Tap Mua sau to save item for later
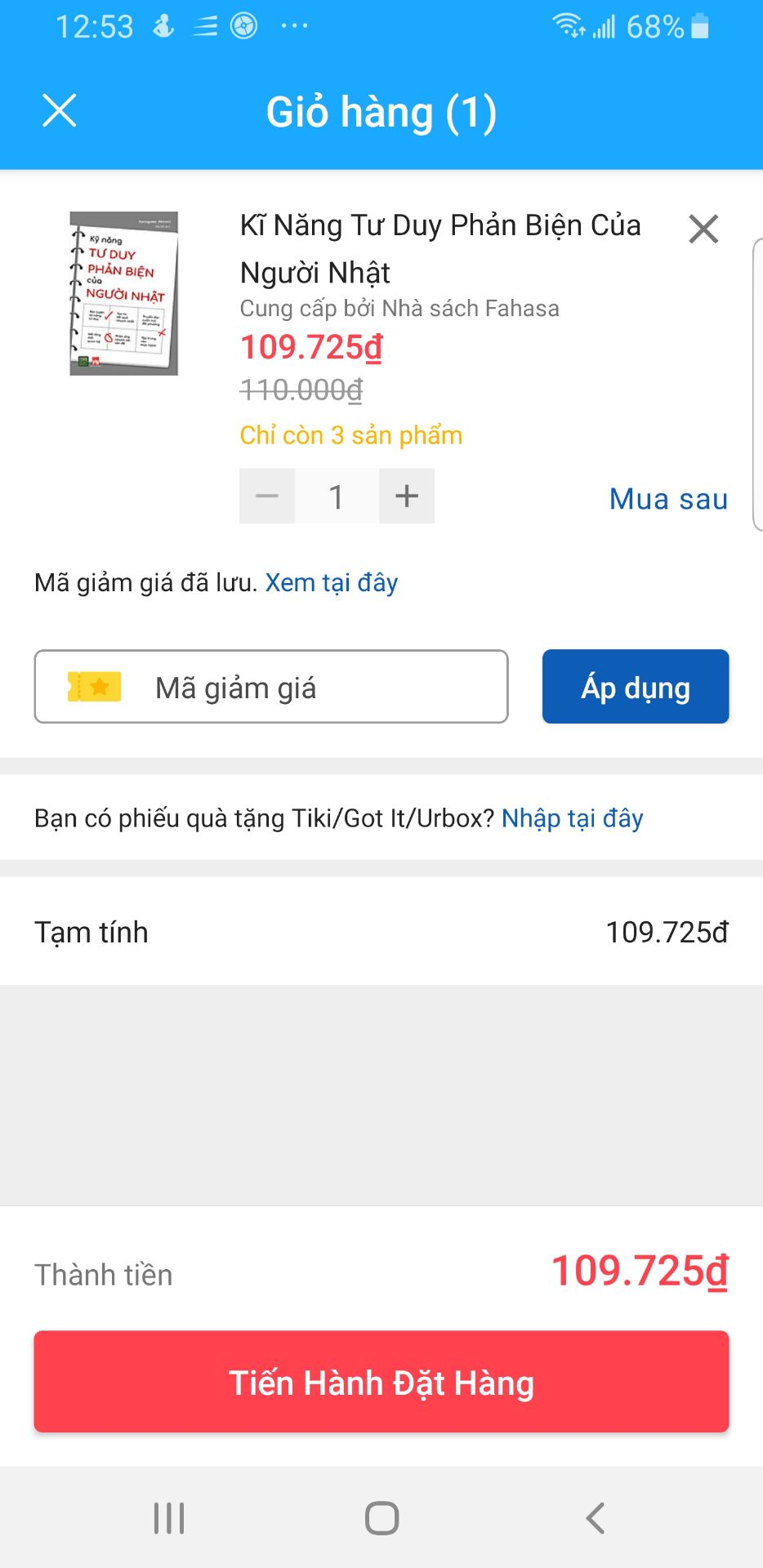Viewport: 763px width, 1568px height. [668, 499]
